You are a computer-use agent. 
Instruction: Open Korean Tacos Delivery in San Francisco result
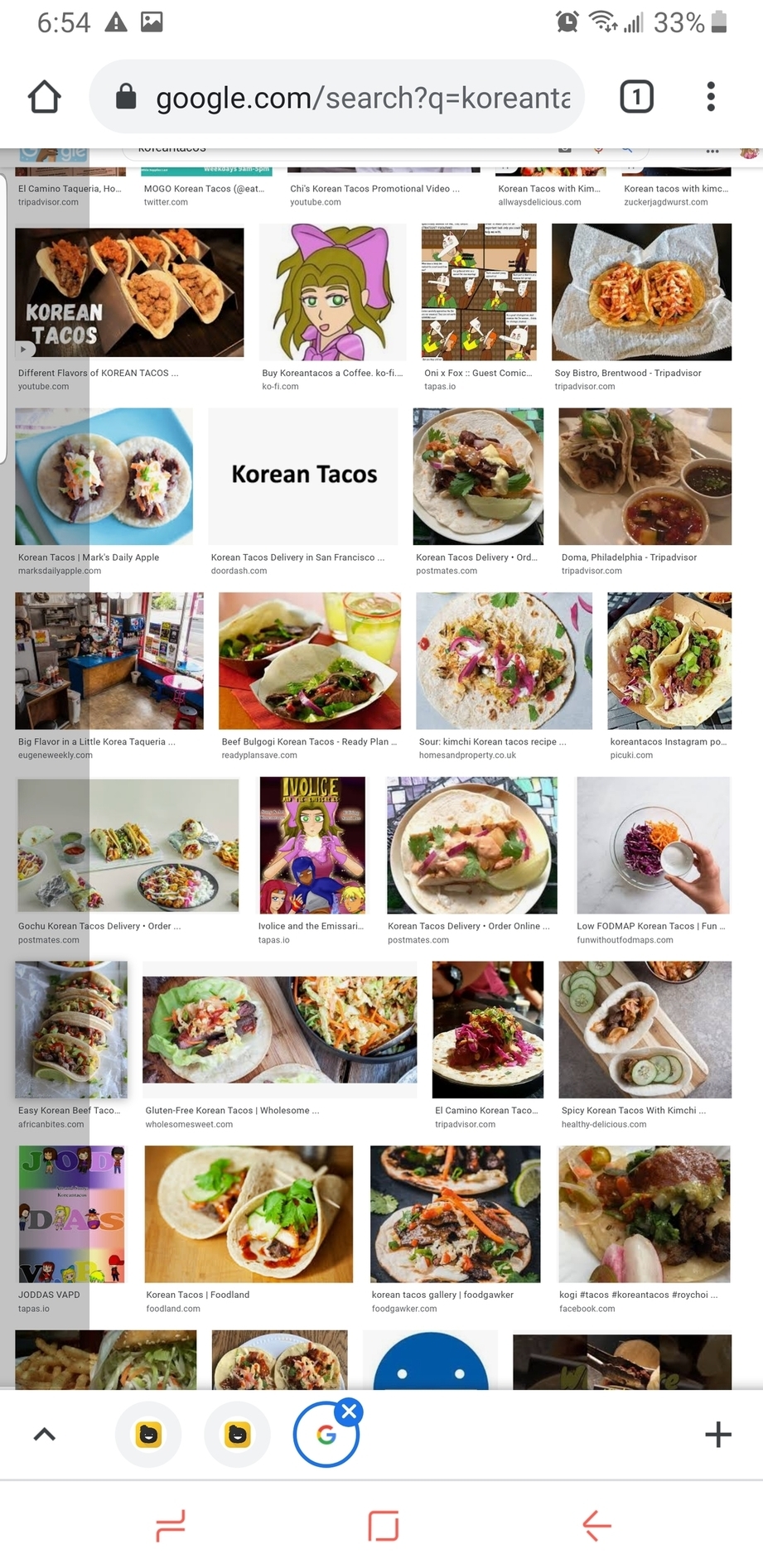(x=303, y=476)
